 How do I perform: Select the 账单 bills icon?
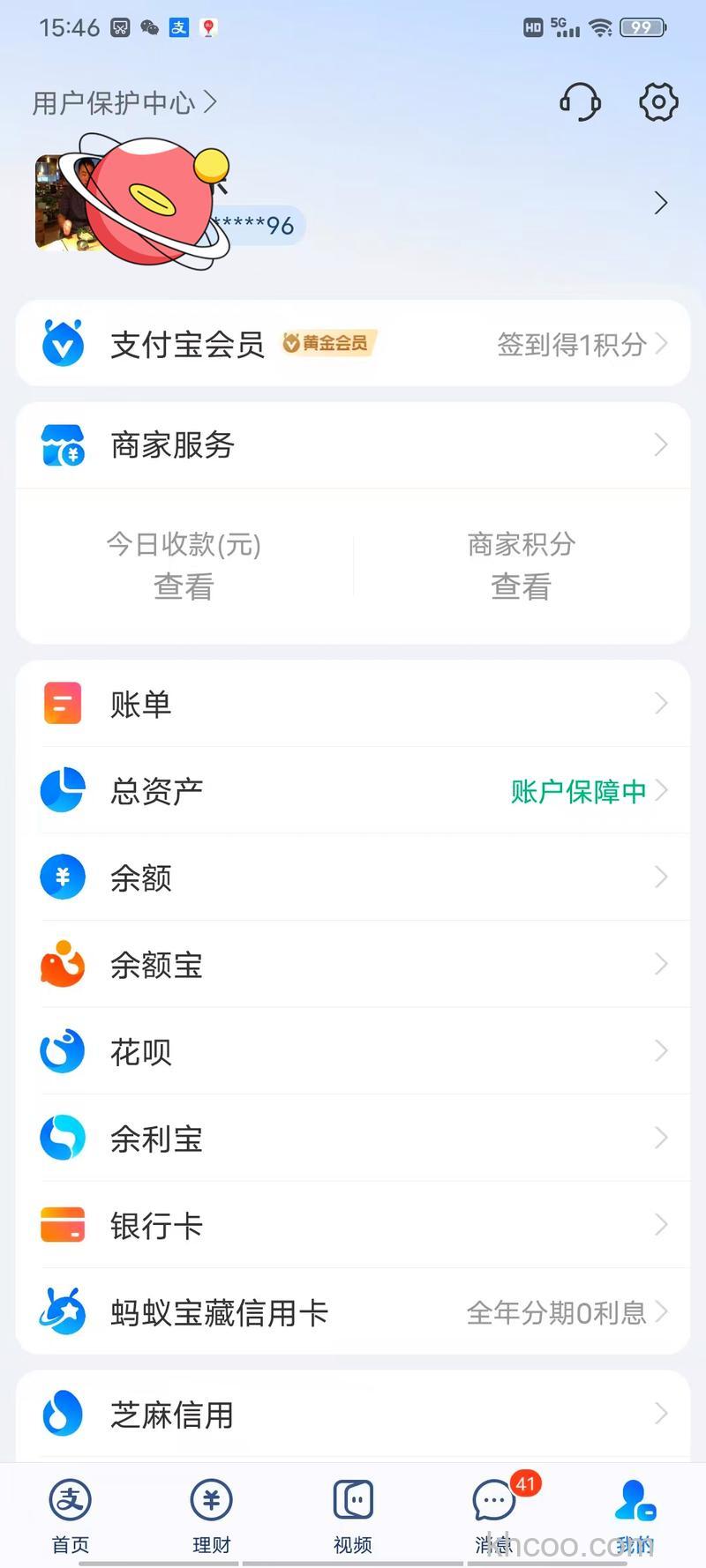(x=62, y=703)
